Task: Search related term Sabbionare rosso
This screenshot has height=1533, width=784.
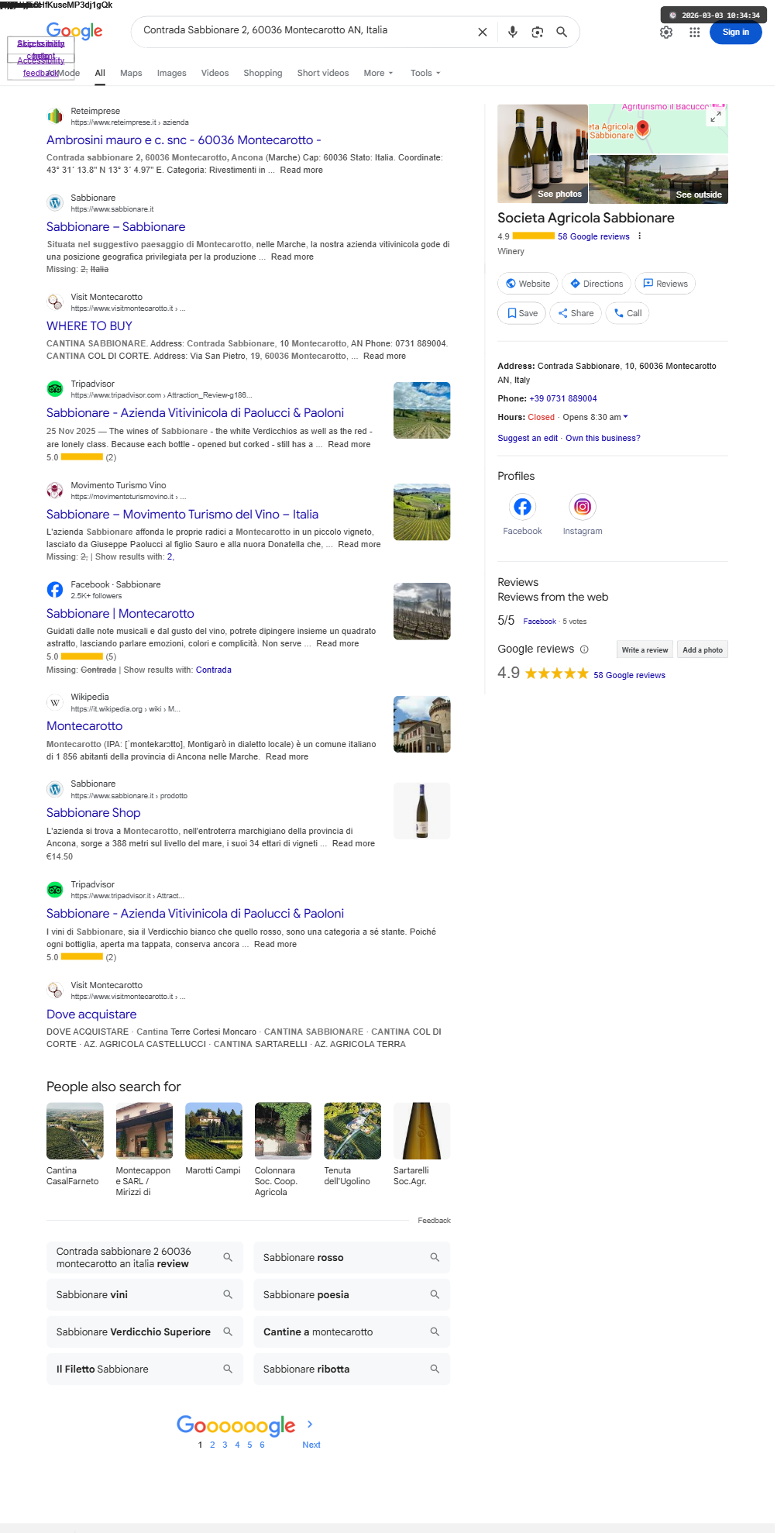Action: 352,1257
